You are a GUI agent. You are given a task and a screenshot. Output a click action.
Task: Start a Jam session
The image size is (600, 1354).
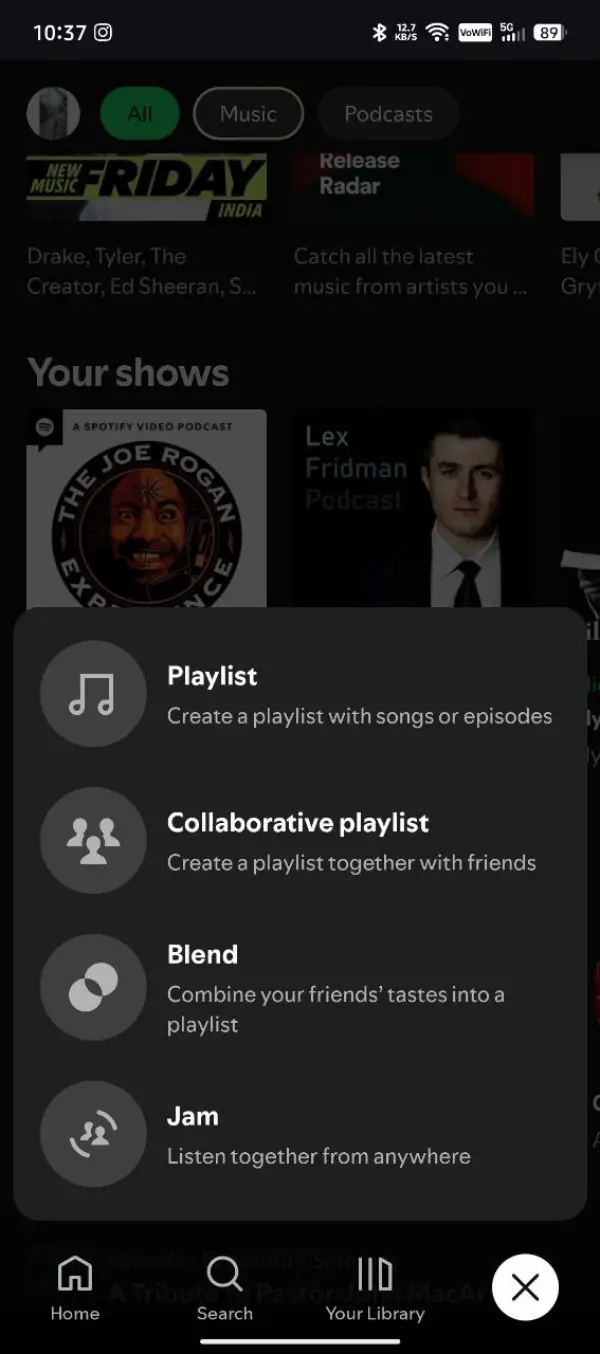(300, 1135)
